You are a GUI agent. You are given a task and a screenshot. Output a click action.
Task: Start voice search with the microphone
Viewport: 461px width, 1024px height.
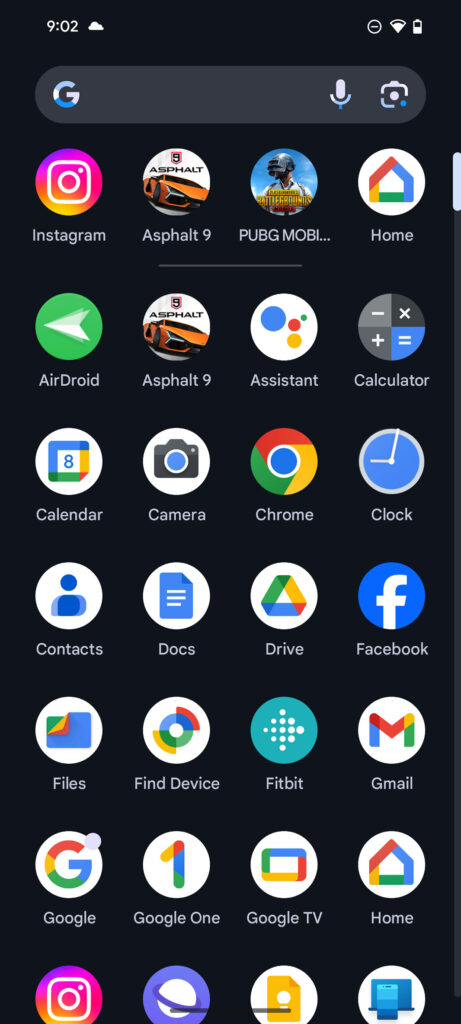tap(340, 95)
